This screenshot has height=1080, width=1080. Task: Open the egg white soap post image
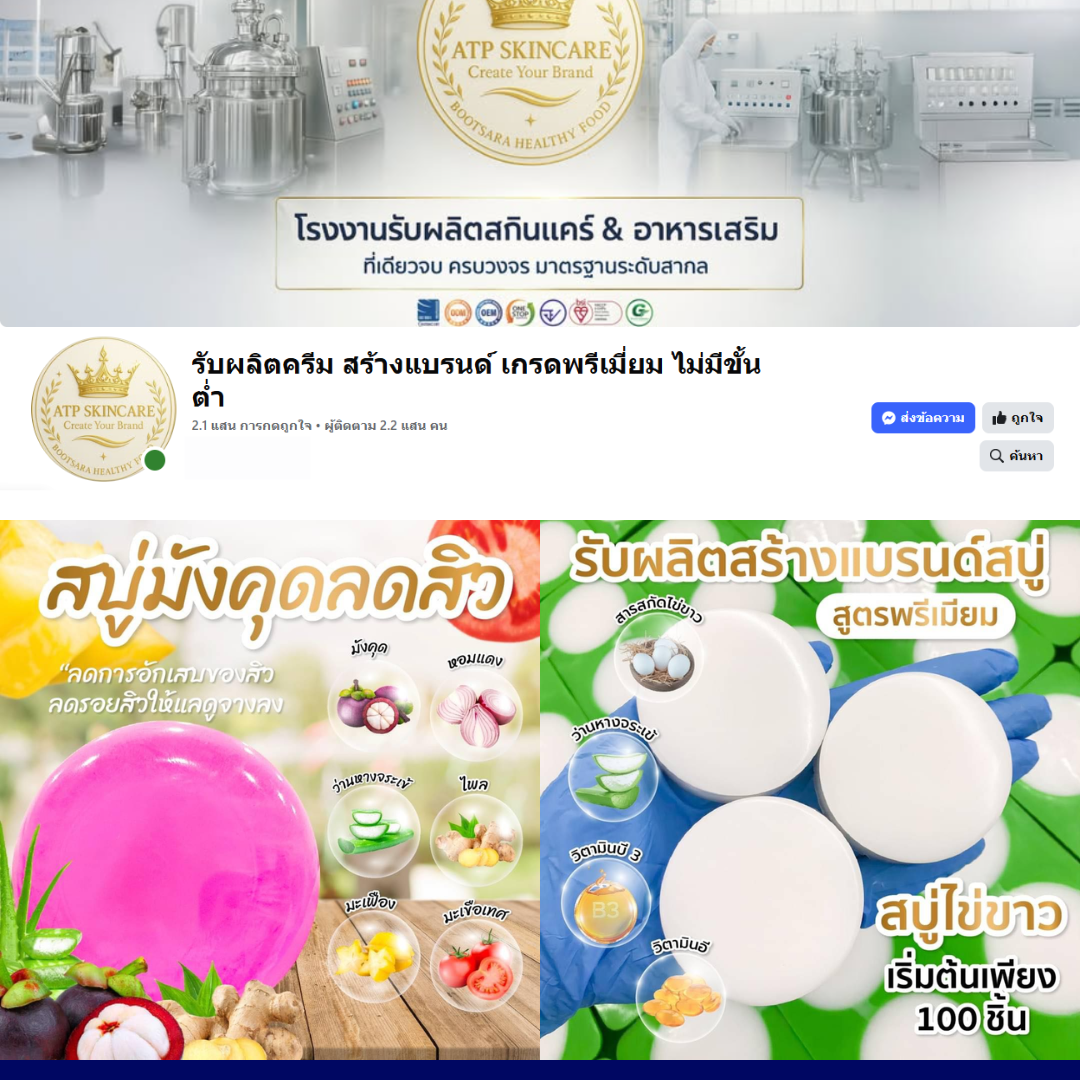click(x=810, y=790)
